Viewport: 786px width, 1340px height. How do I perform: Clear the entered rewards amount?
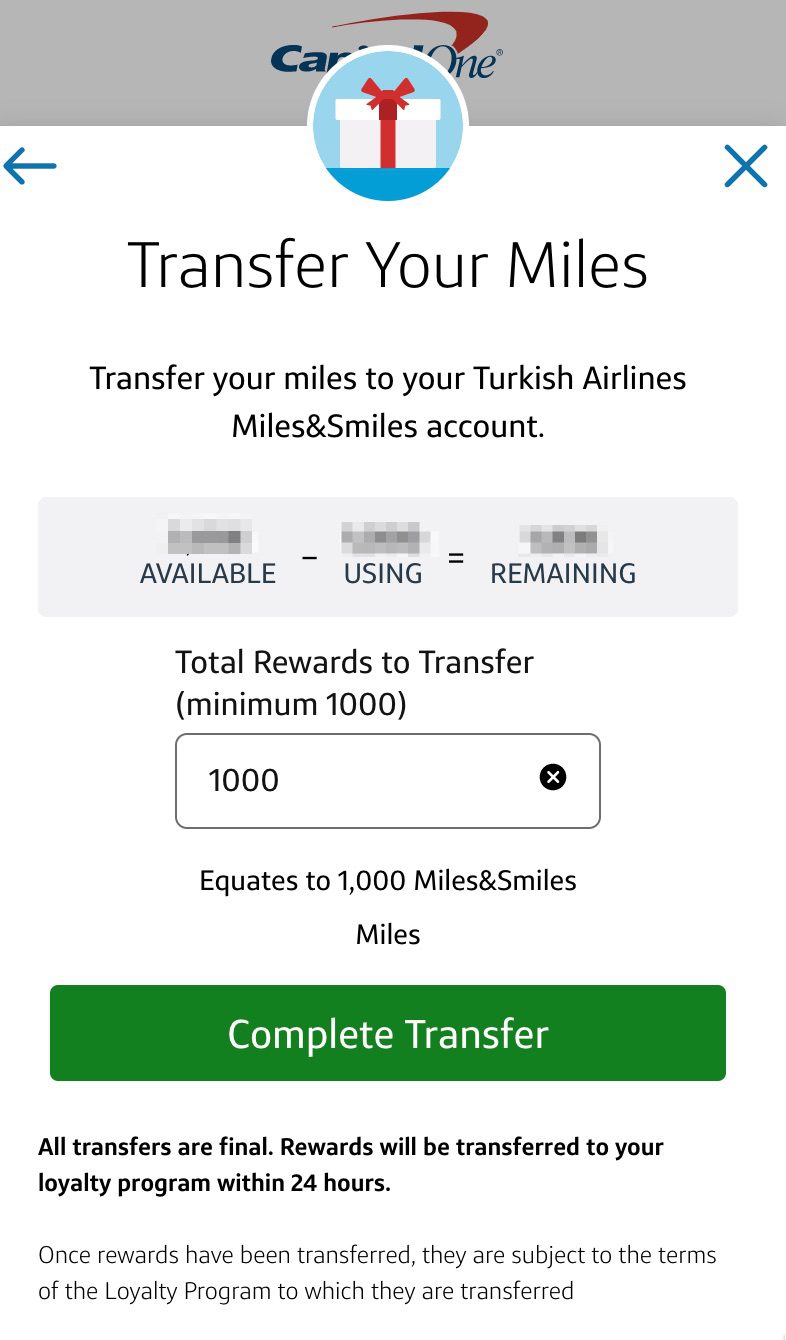[x=553, y=777]
